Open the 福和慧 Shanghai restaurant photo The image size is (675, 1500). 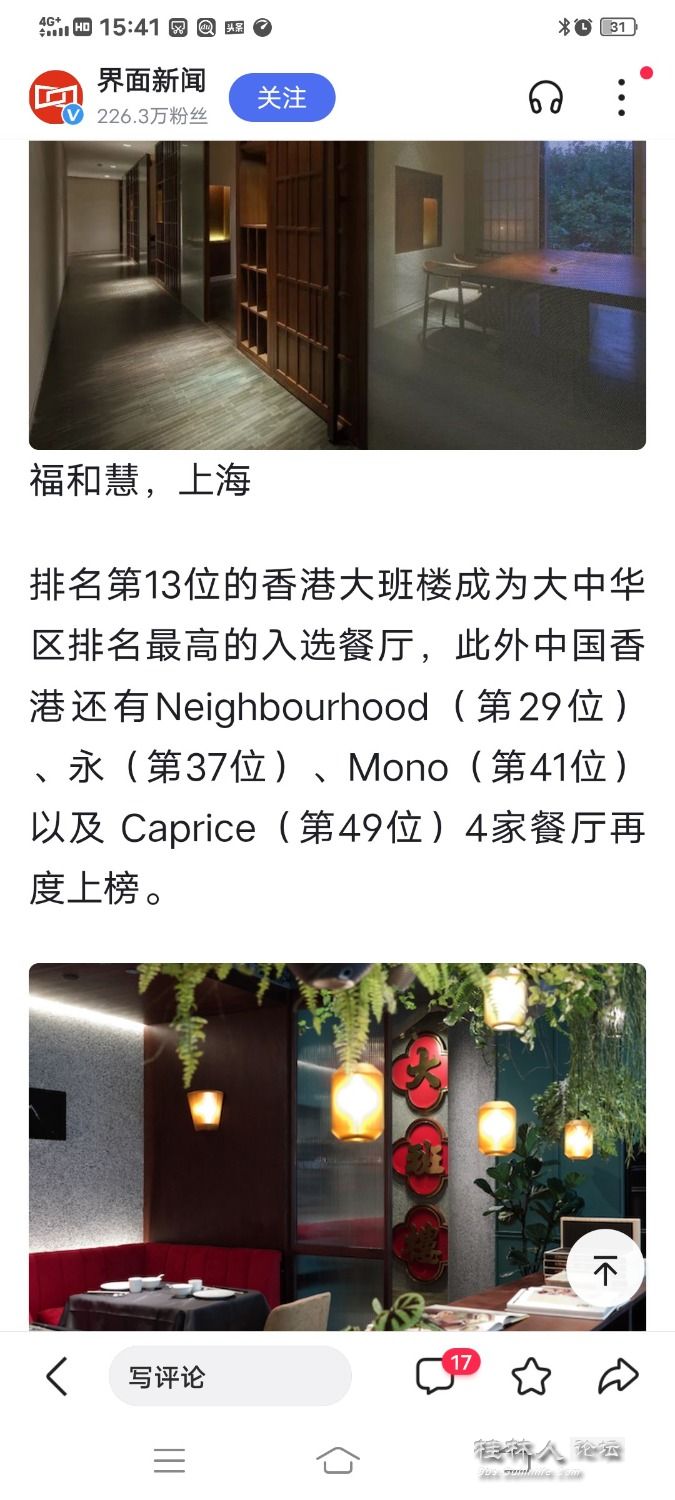point(337,295)
